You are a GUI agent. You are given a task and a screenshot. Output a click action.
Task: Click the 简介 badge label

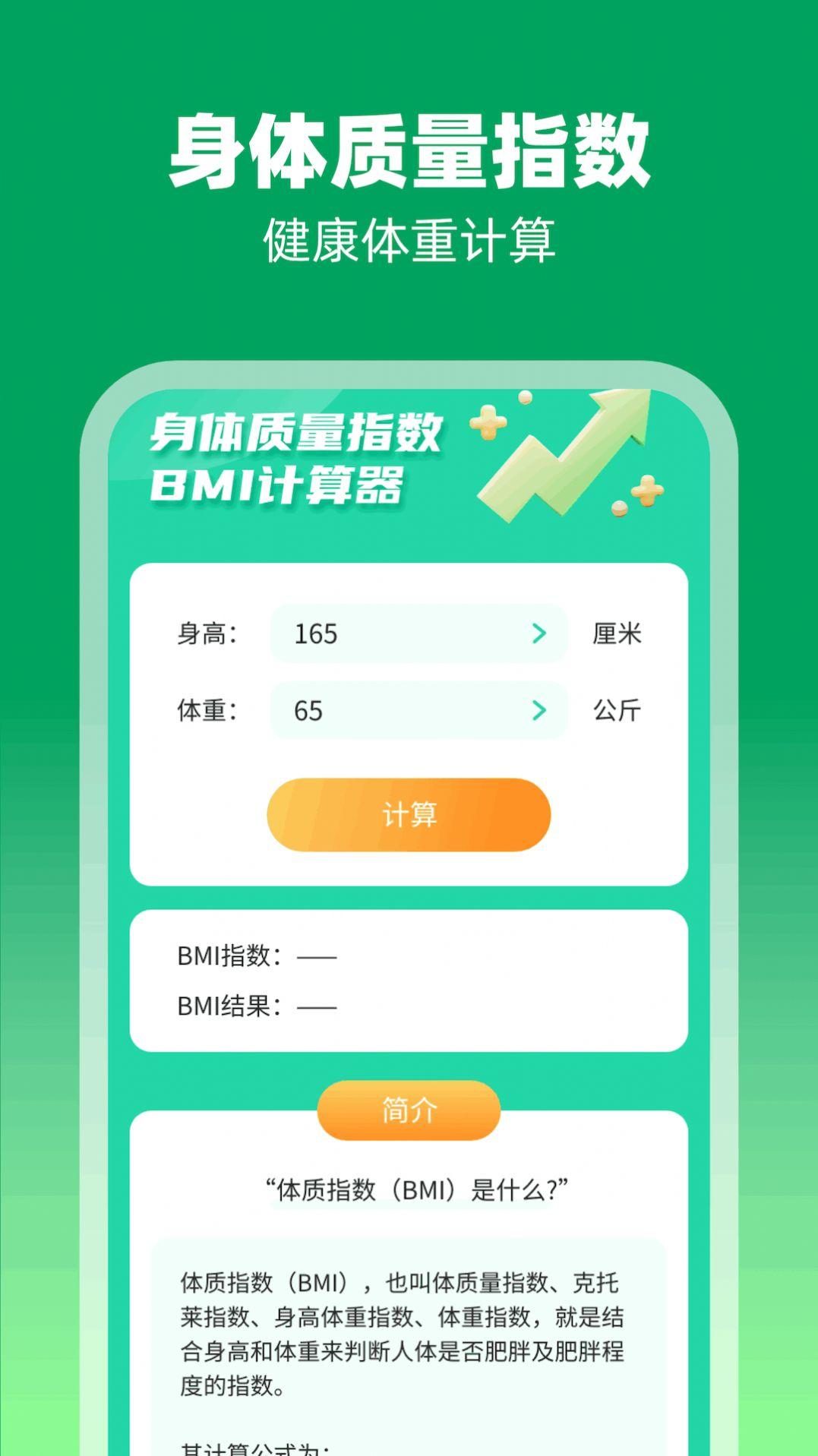pos(409,1110)
